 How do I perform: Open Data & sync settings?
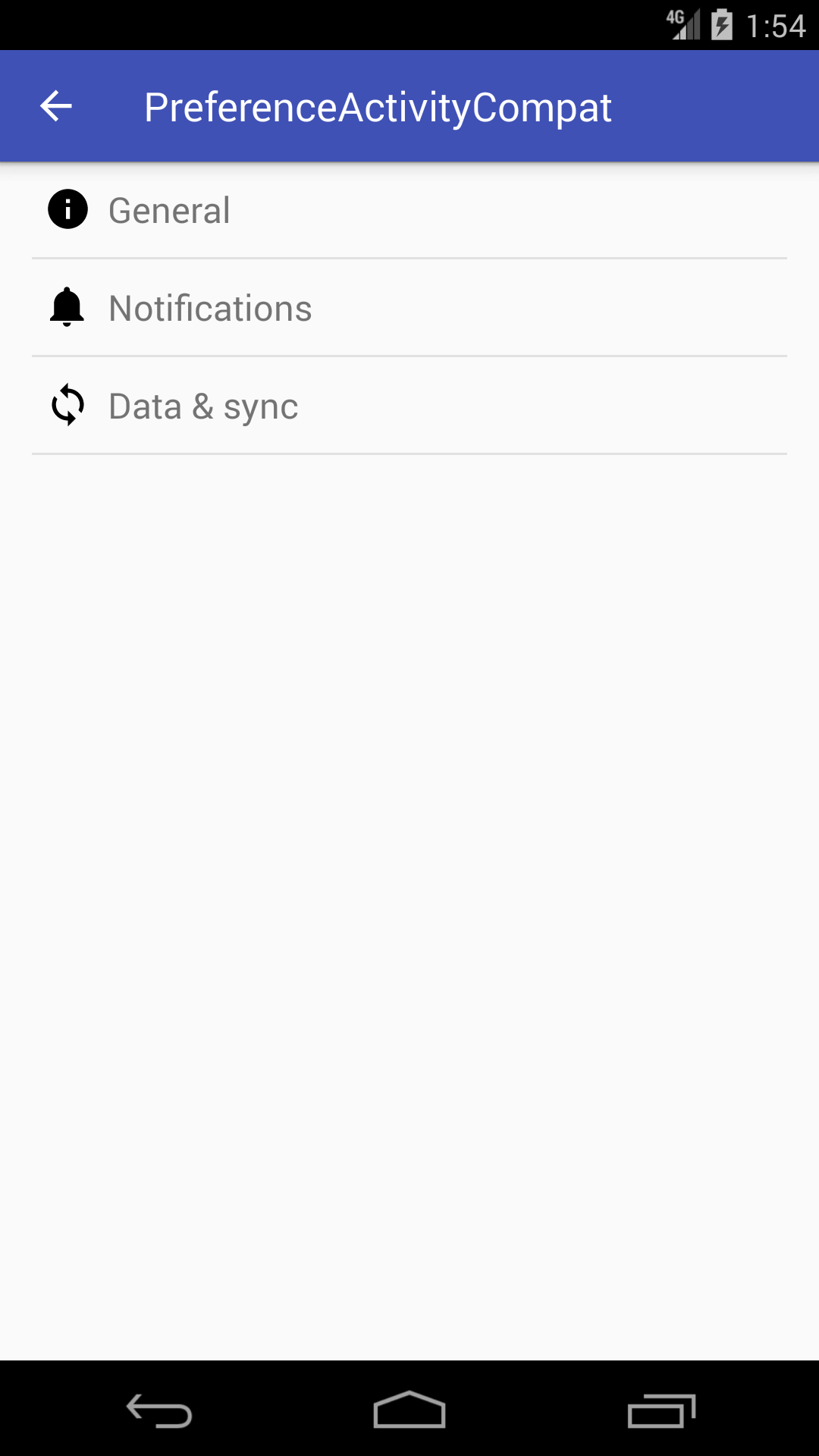click(x=409, y=406)
